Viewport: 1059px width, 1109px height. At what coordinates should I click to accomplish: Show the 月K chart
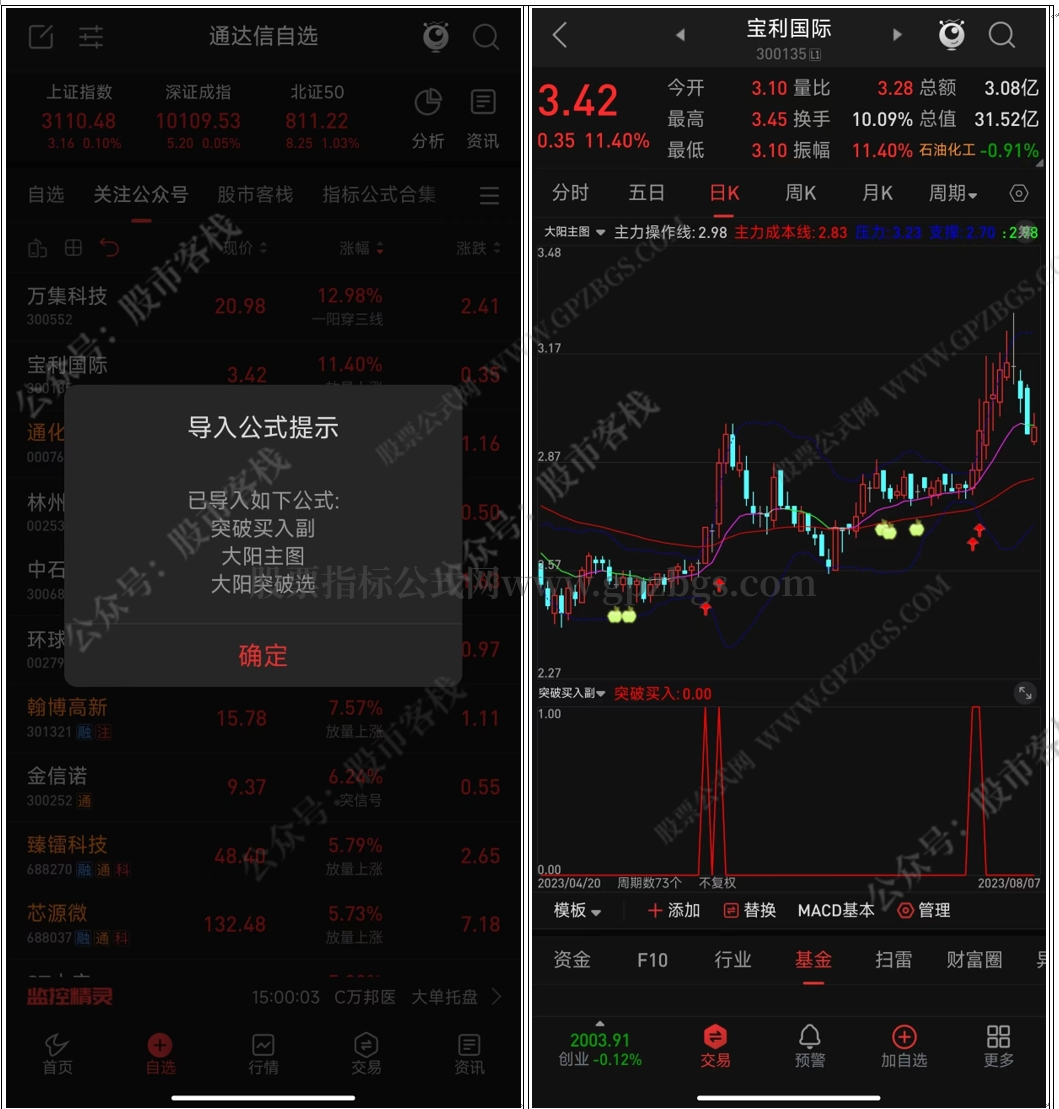877,193
